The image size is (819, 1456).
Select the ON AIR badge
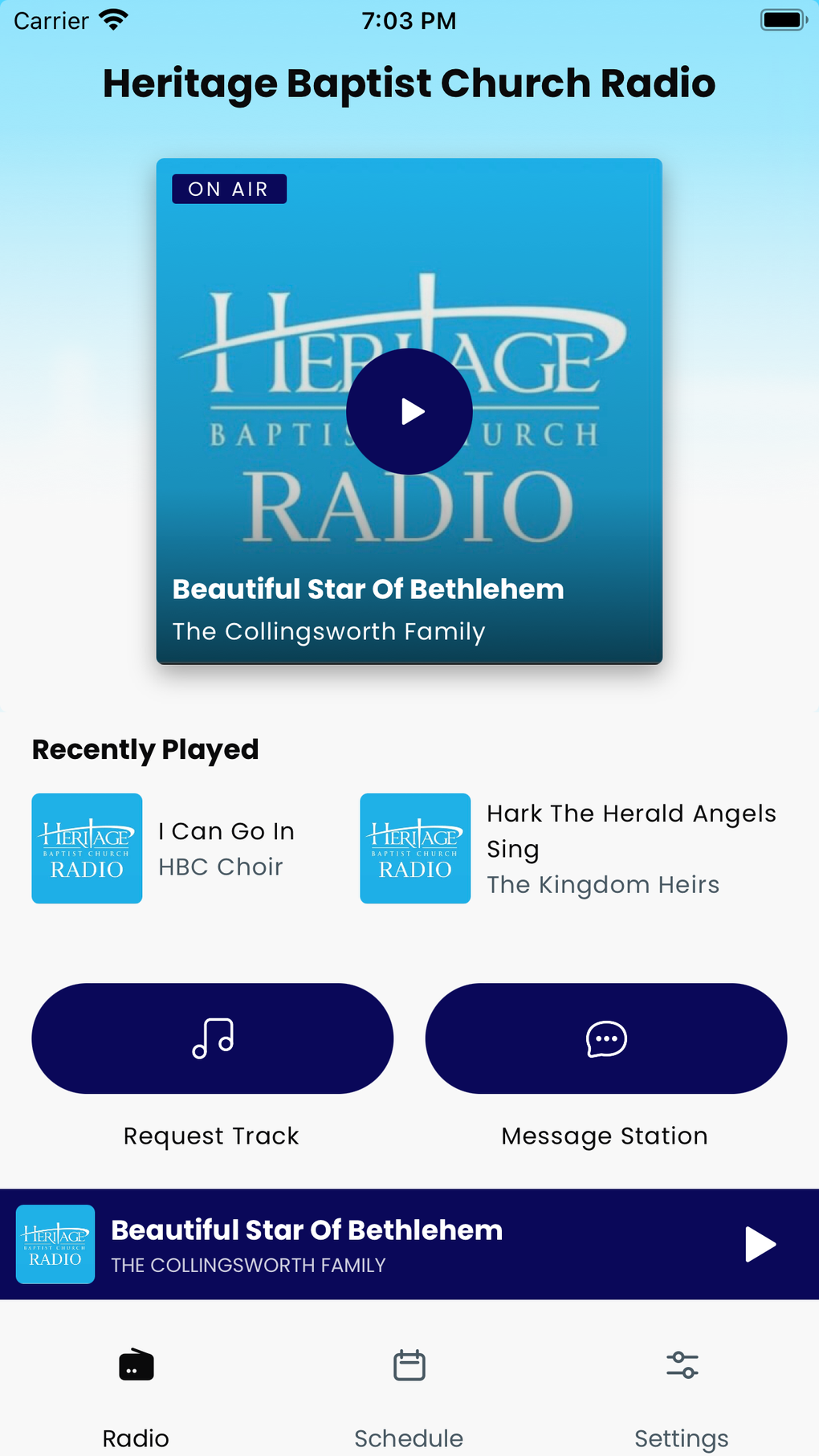[230, 189]
